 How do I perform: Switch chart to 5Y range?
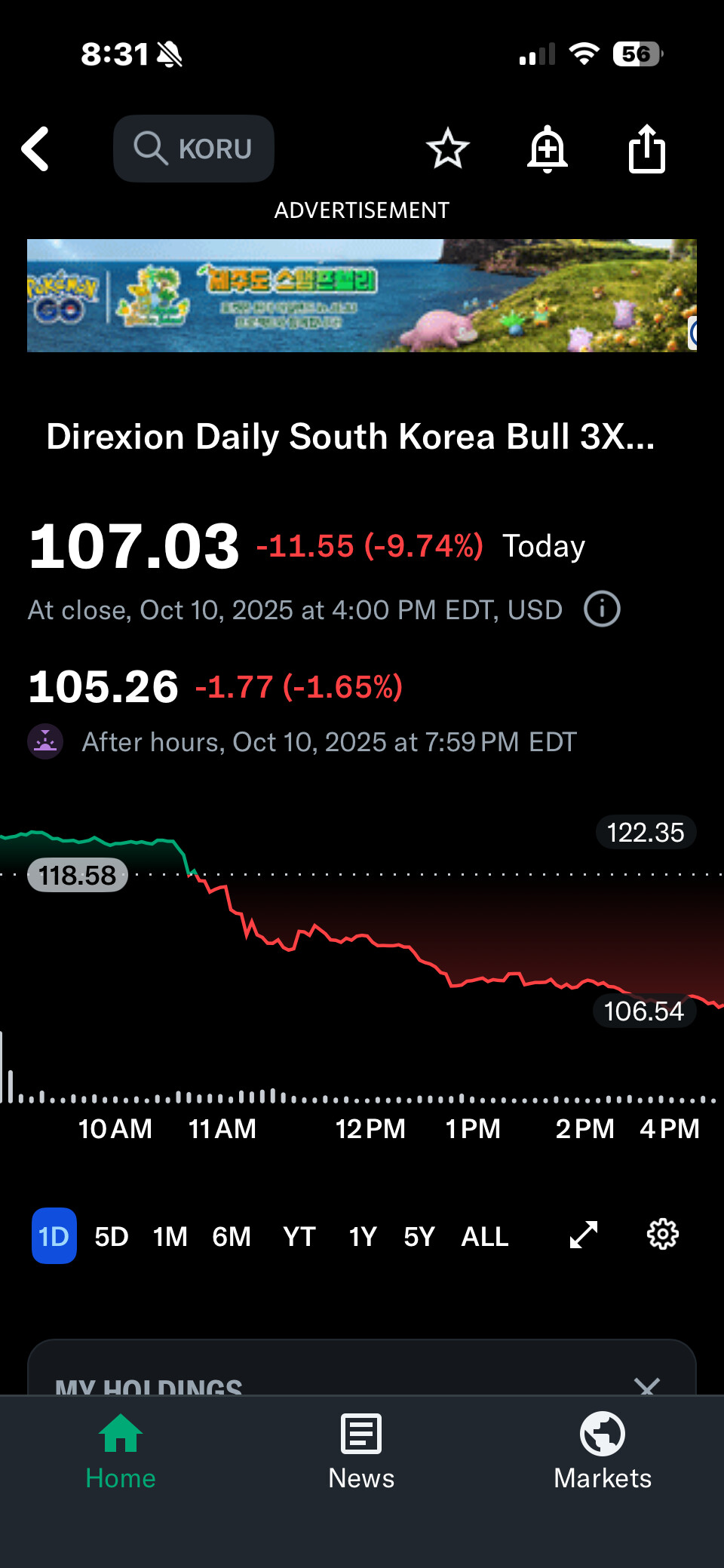coord(419,1236)
